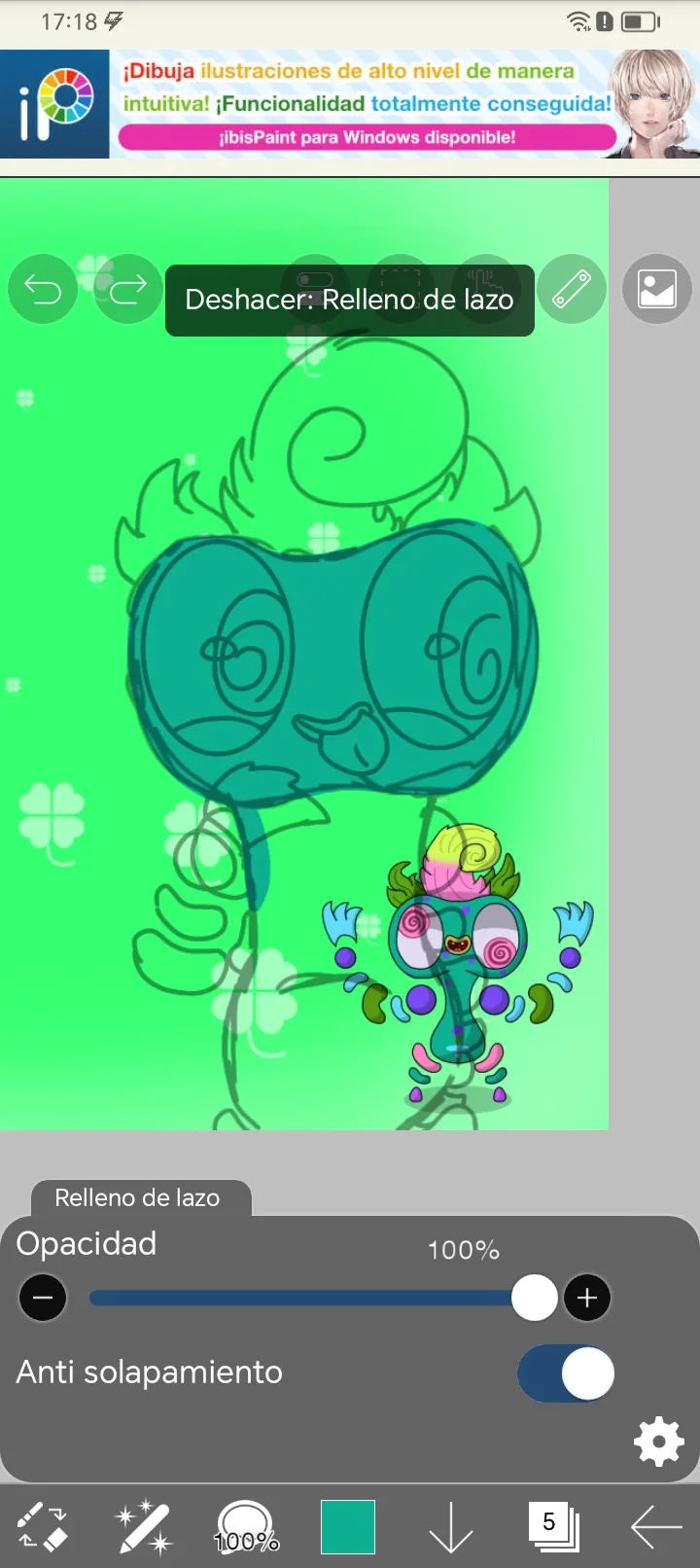Redo the last action
700x1568 pixels.
[127, 289]
